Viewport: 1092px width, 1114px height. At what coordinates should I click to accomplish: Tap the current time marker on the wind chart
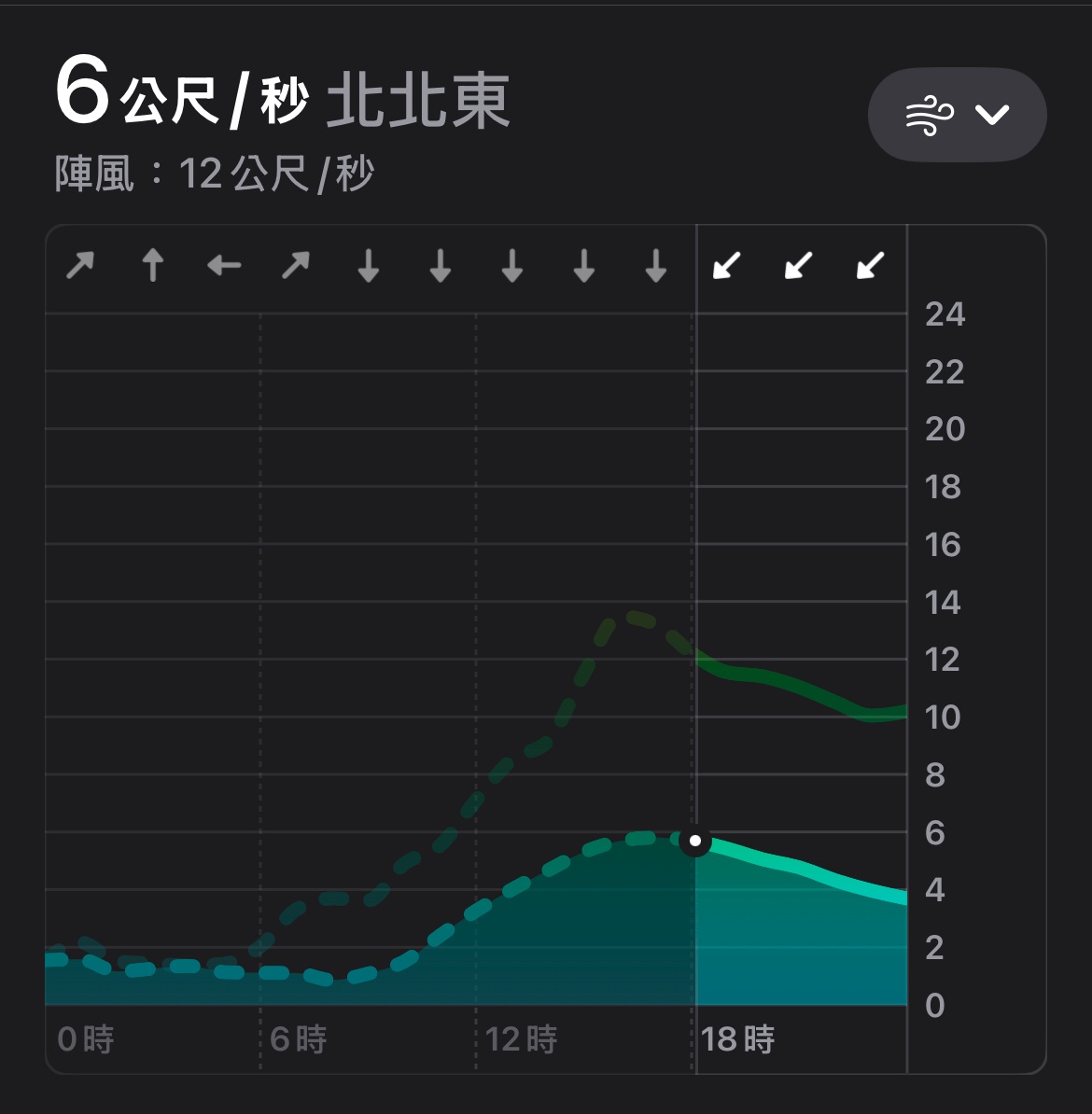coord(695,841)
